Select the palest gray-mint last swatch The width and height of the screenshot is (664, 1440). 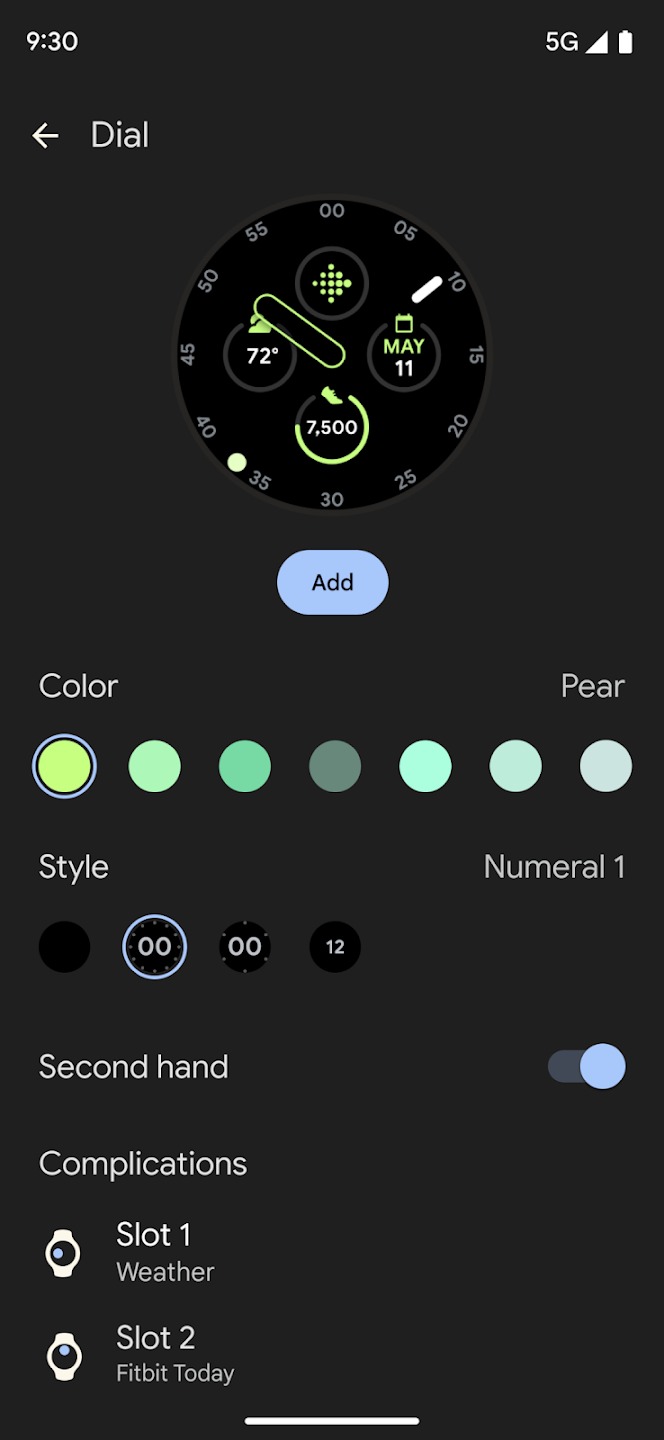[605, 767]
